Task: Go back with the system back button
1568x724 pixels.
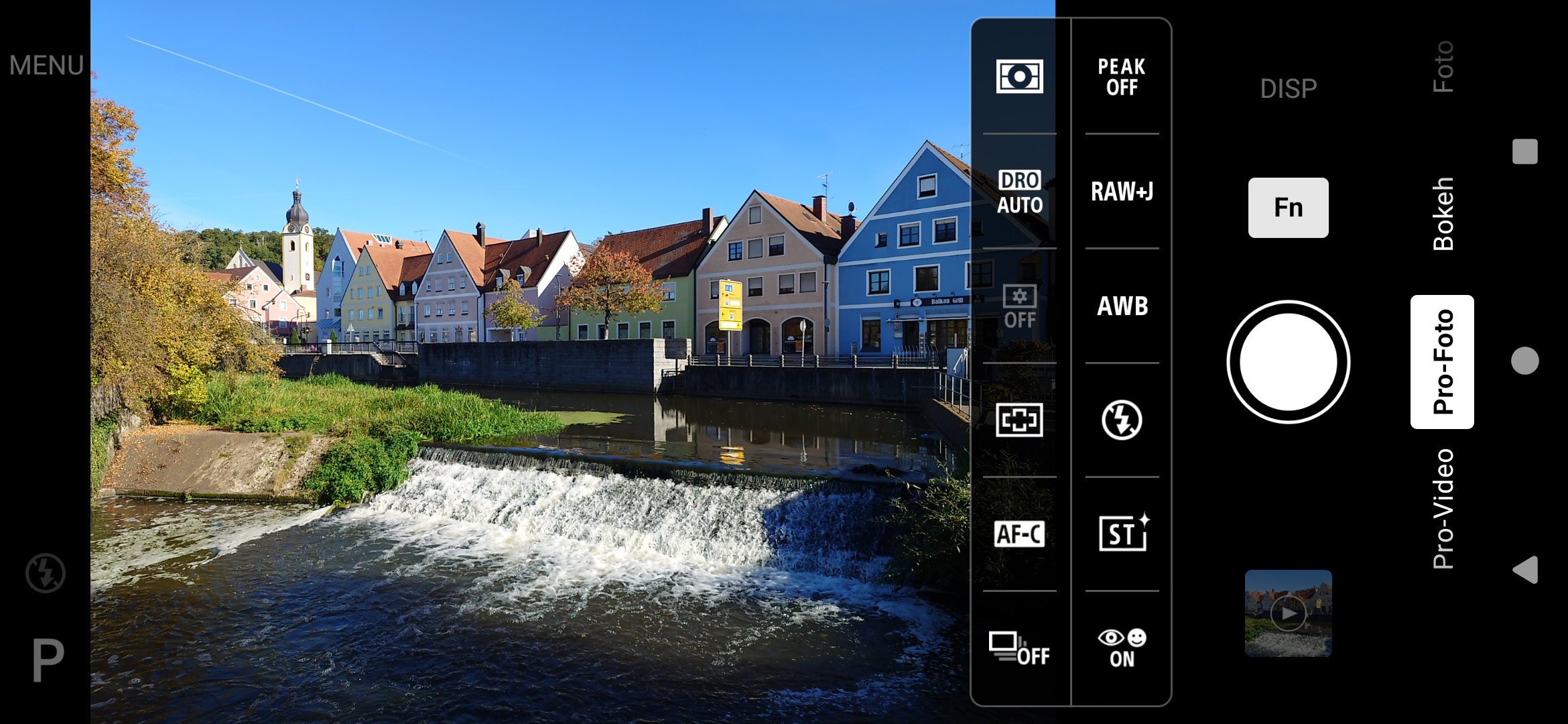Action: click(1525, 570)
